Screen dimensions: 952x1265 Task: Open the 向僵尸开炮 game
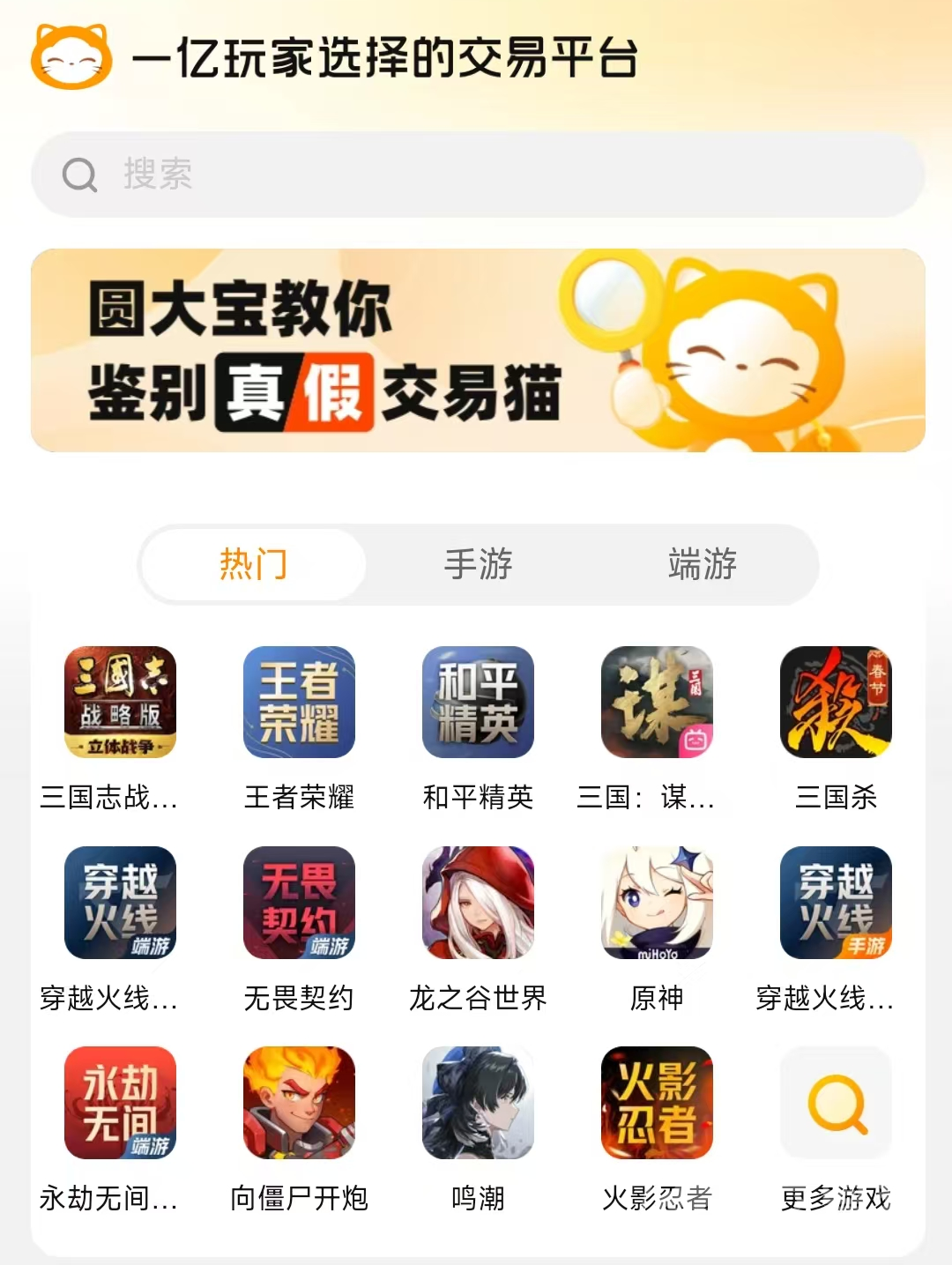coord(299,1103)
